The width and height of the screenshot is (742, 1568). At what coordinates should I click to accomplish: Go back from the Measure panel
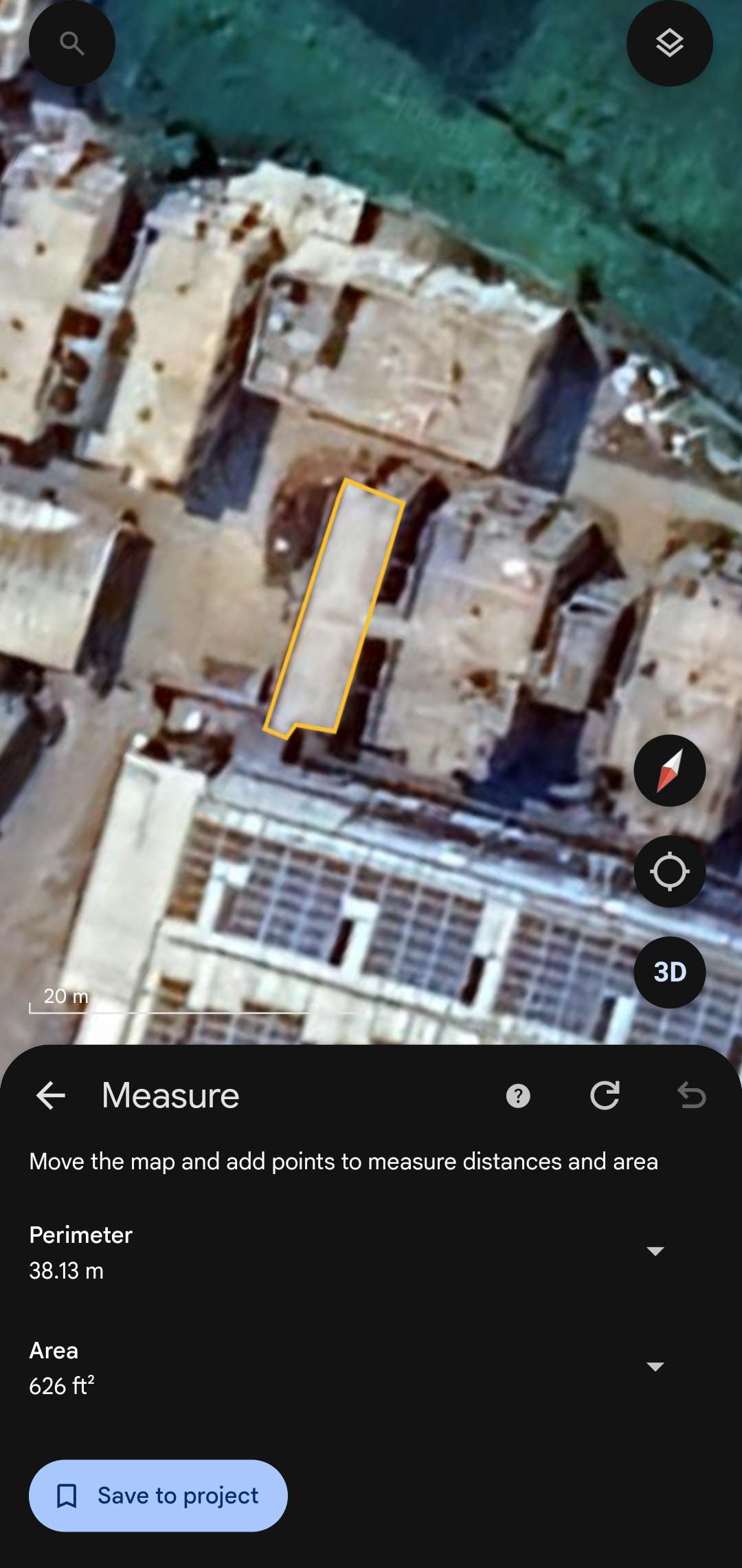tap(51, 1095)
